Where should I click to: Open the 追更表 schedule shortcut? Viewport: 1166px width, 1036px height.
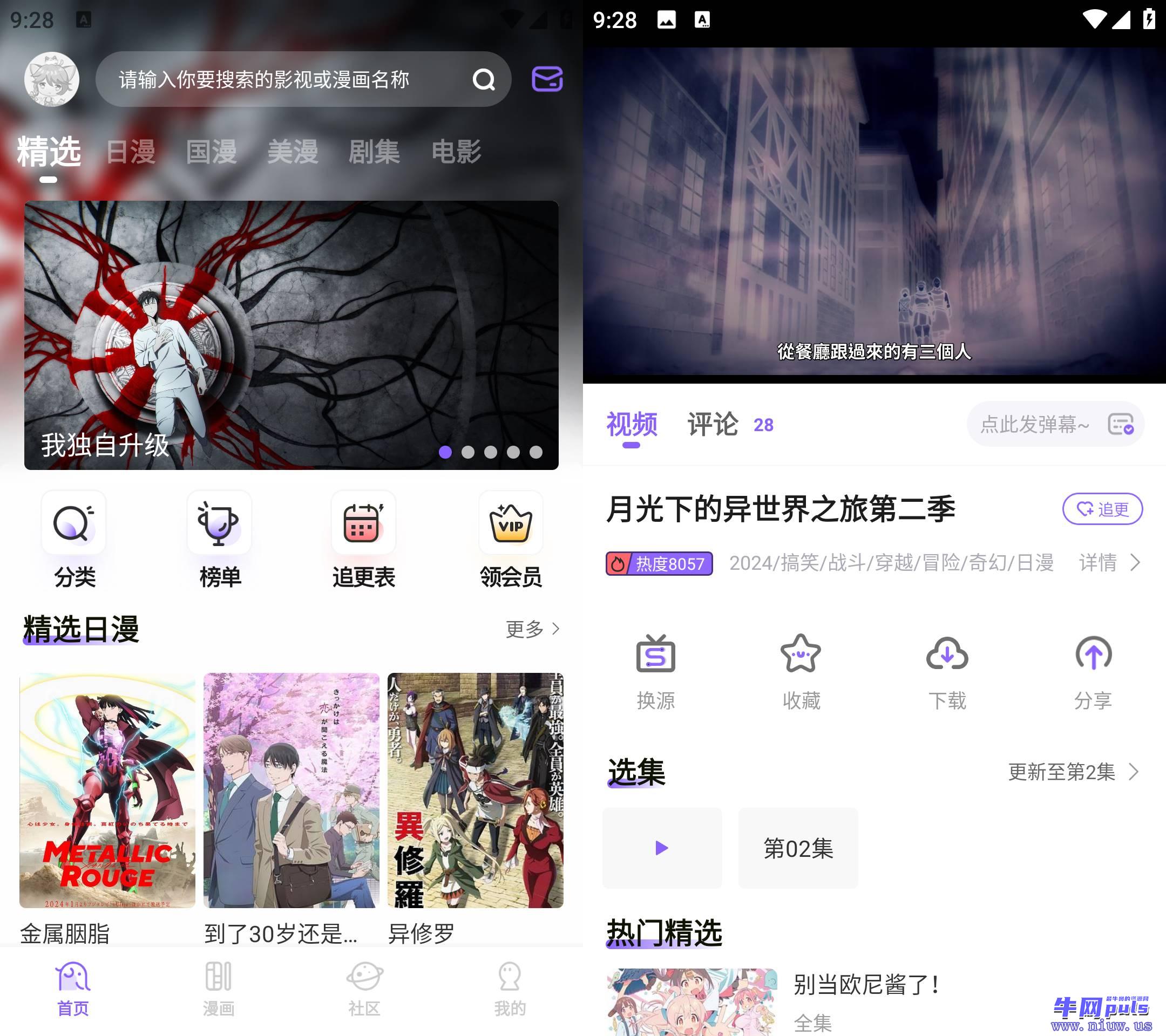pyautogui.click(x=363, y=539)
